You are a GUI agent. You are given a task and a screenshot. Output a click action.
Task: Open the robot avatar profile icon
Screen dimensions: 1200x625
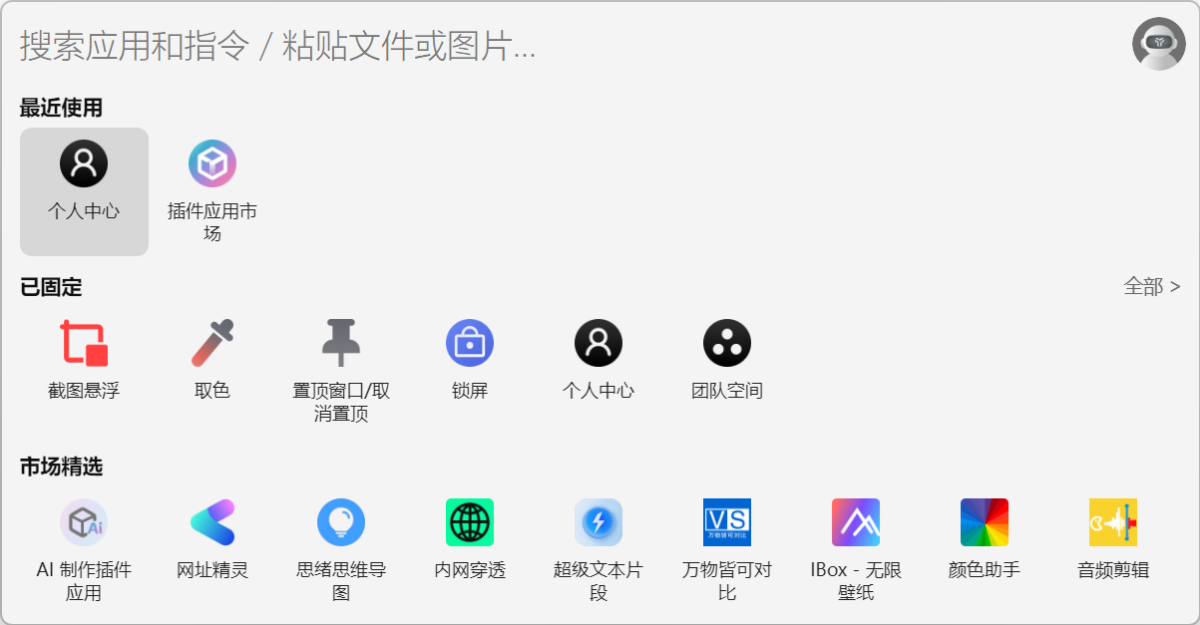click(x=1158, y=44)
